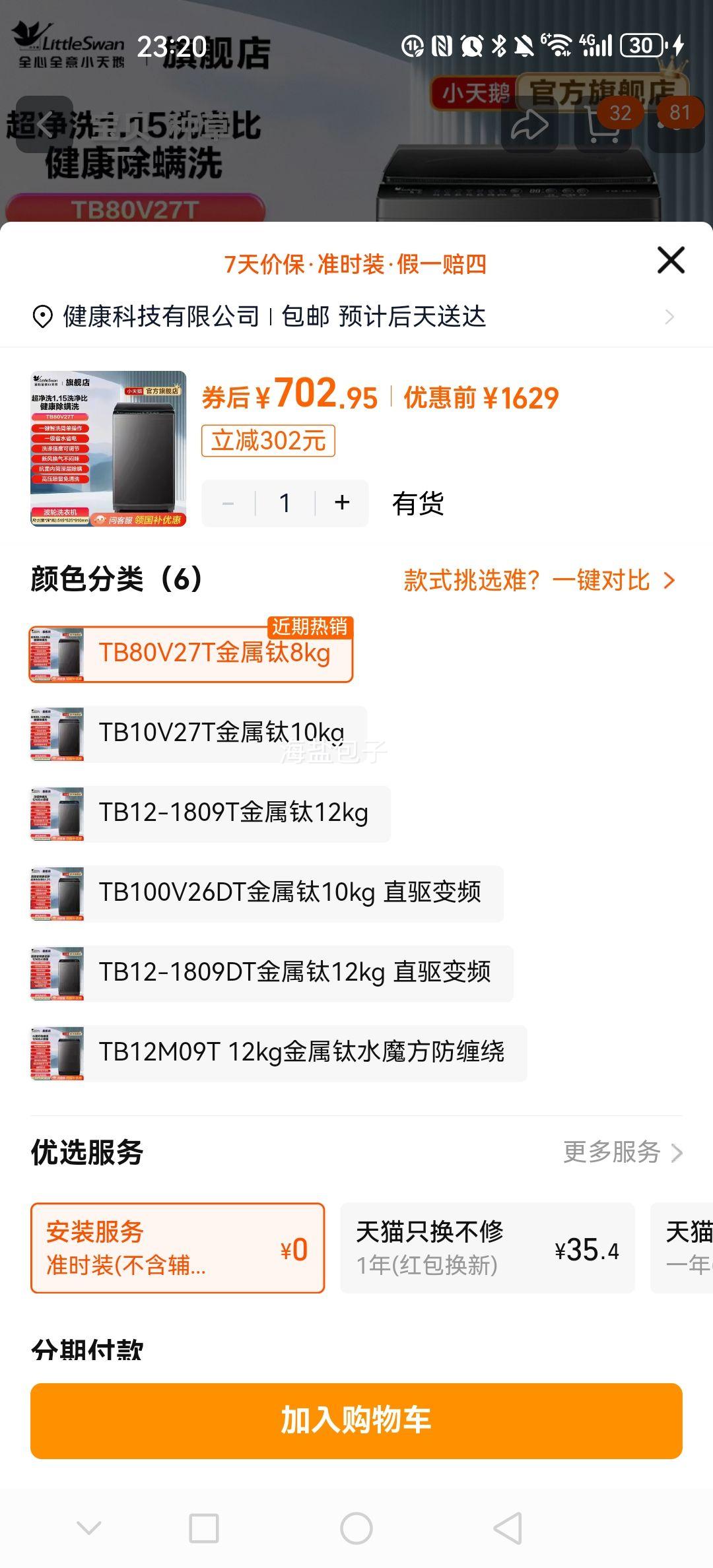713x1568 pixels.
Task: Increase quantity with the plus stepper
Action: coord(341,503)
